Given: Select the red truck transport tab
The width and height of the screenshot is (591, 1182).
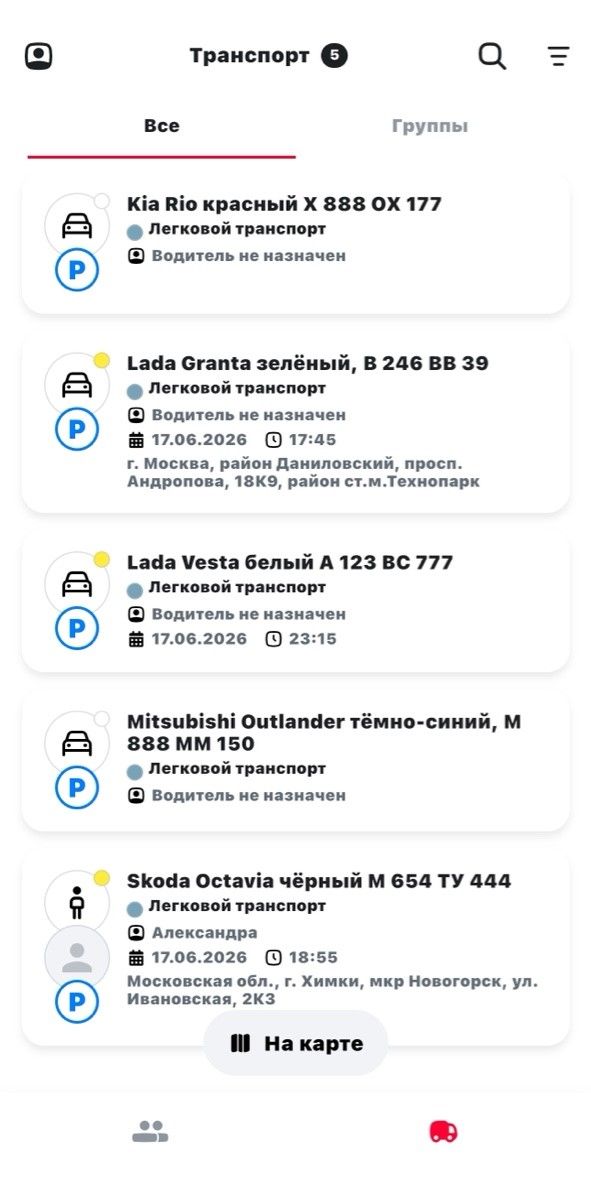Looking at the screenshot, I should click(x=443, y=1131).
